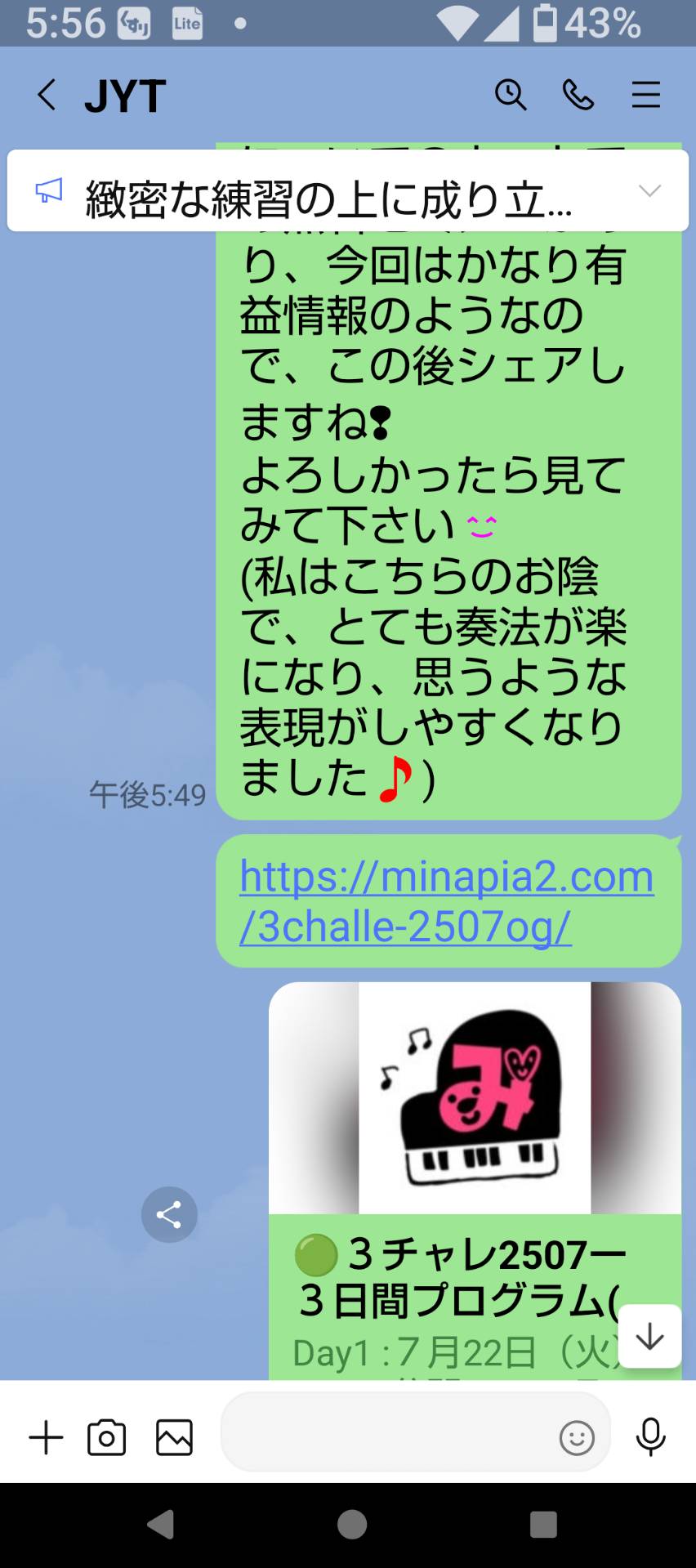
Task: Start a voice call with JYT
Action: coord(578,96)
